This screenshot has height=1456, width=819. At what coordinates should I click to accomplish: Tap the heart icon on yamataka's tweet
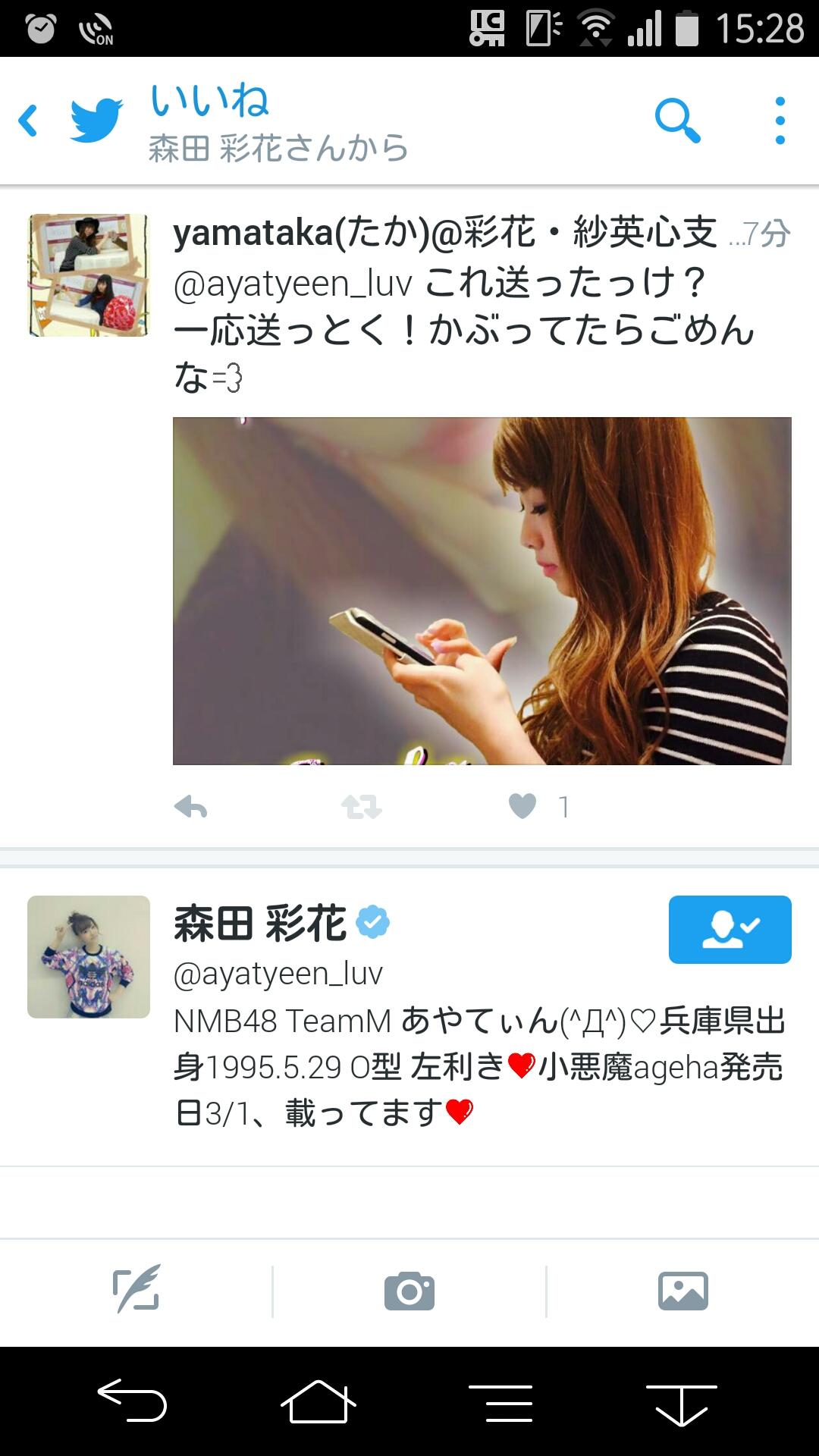[522, 805]
